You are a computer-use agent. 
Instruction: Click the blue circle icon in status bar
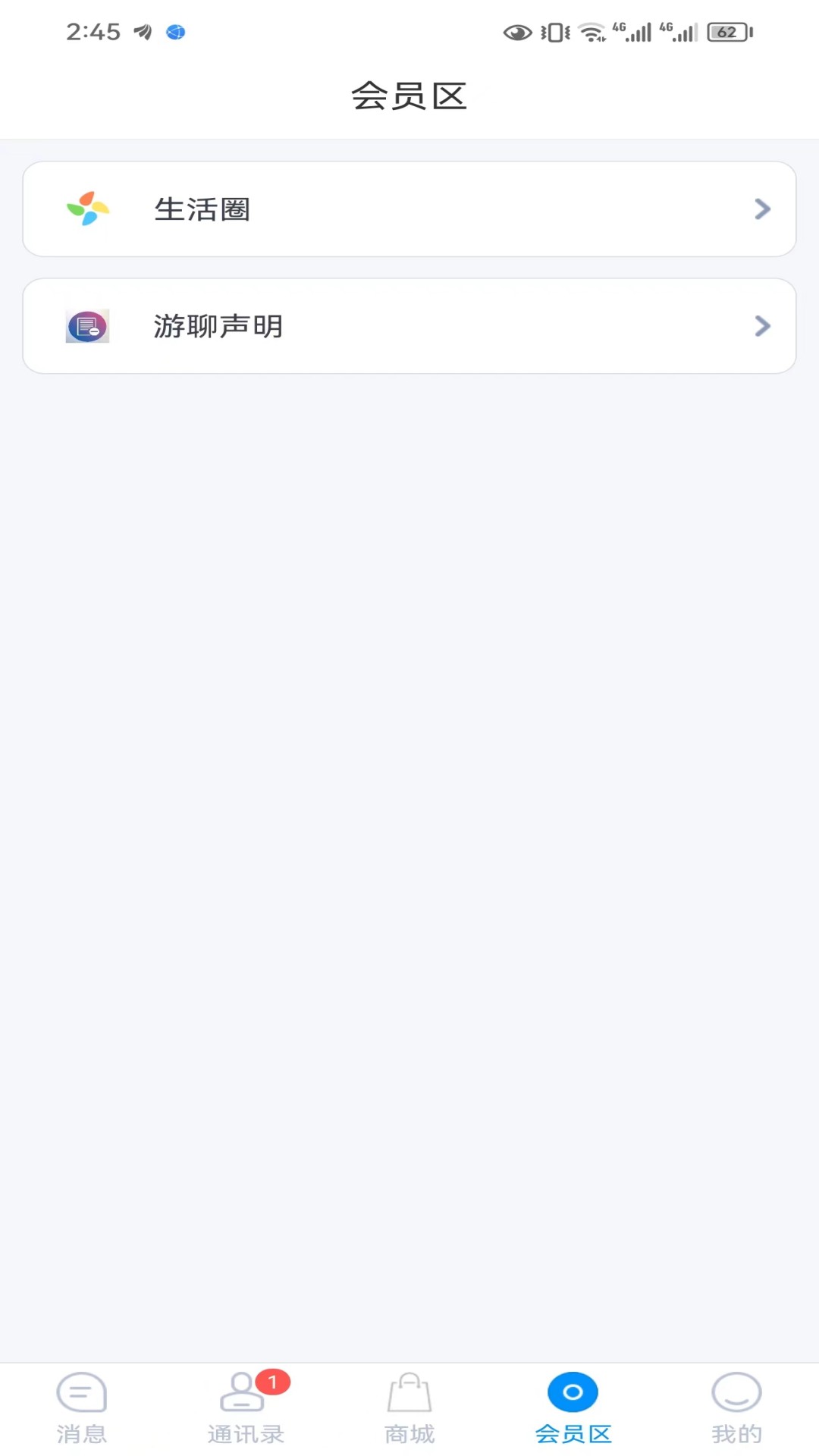(175, 33)
